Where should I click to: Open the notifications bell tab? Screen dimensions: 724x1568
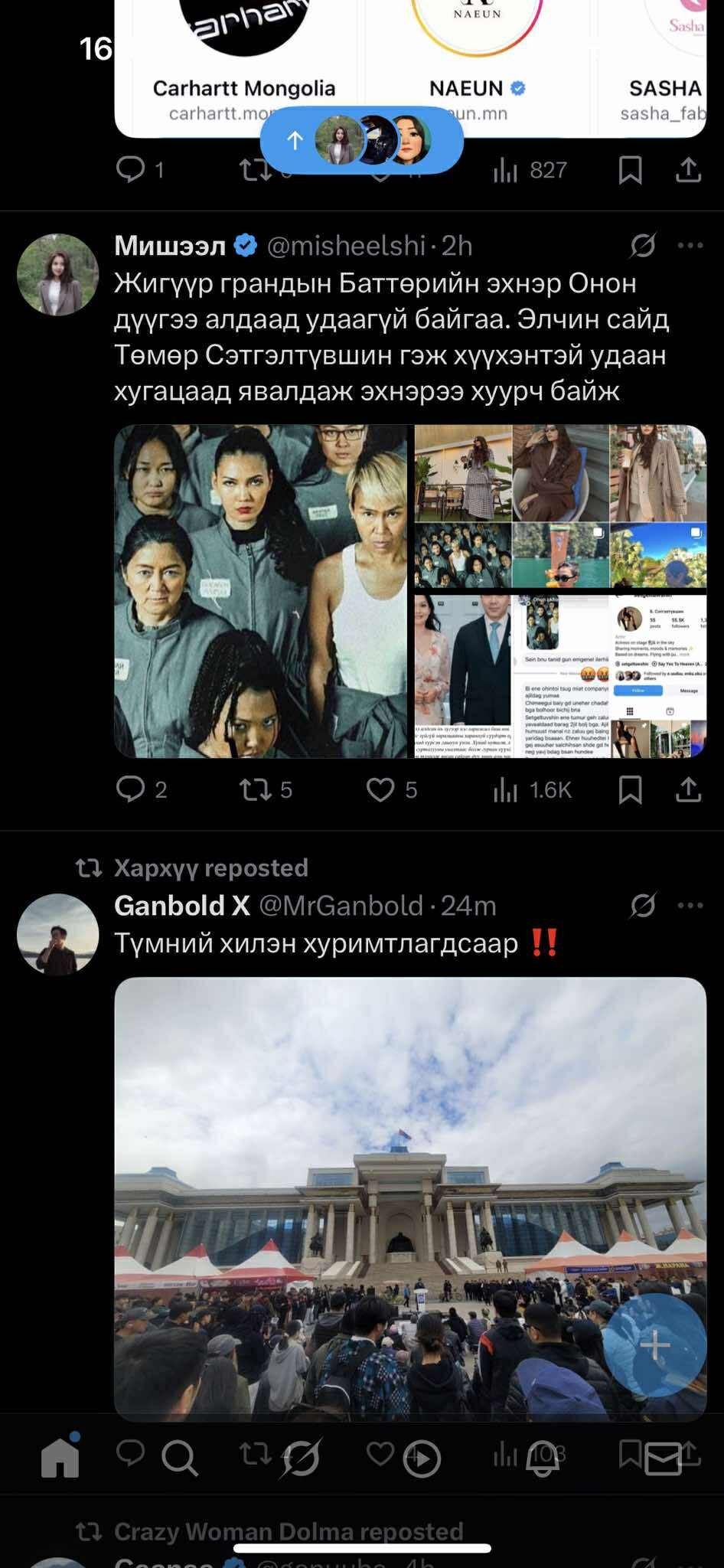[x=542, y=1459]
